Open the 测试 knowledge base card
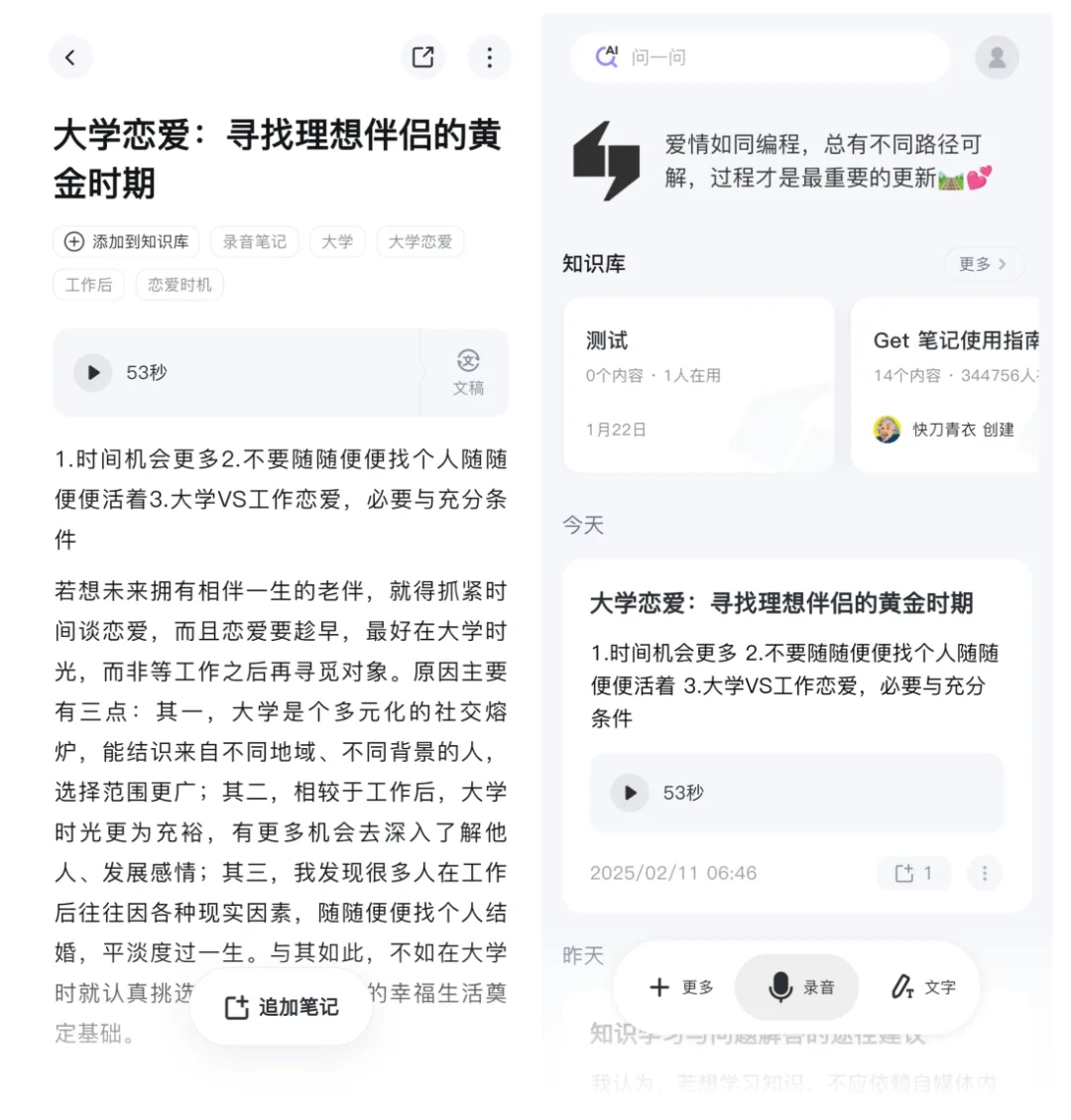Screen dimensions: 1071x1120 point(698,385)
